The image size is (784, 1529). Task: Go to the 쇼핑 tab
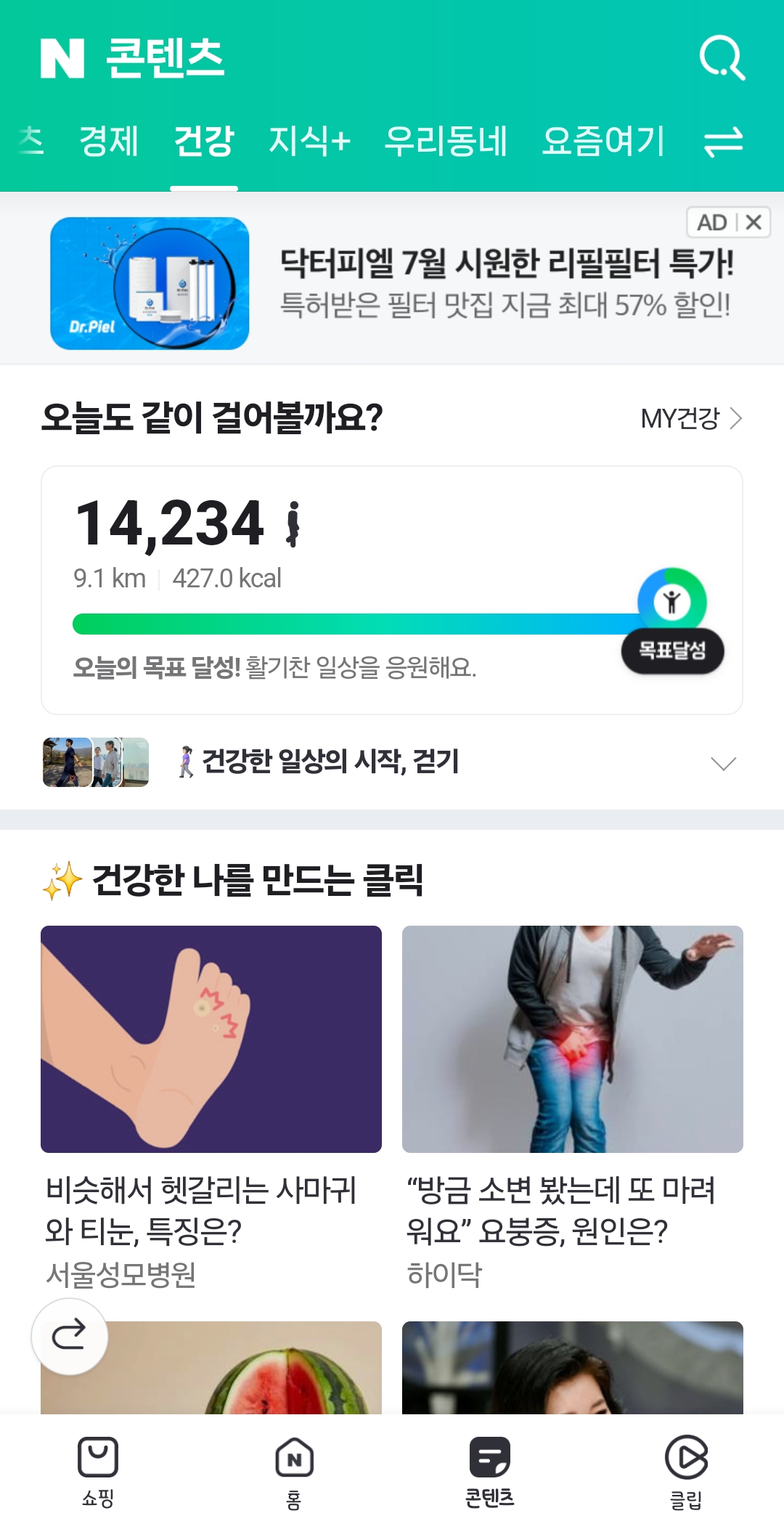(98, 1471)
